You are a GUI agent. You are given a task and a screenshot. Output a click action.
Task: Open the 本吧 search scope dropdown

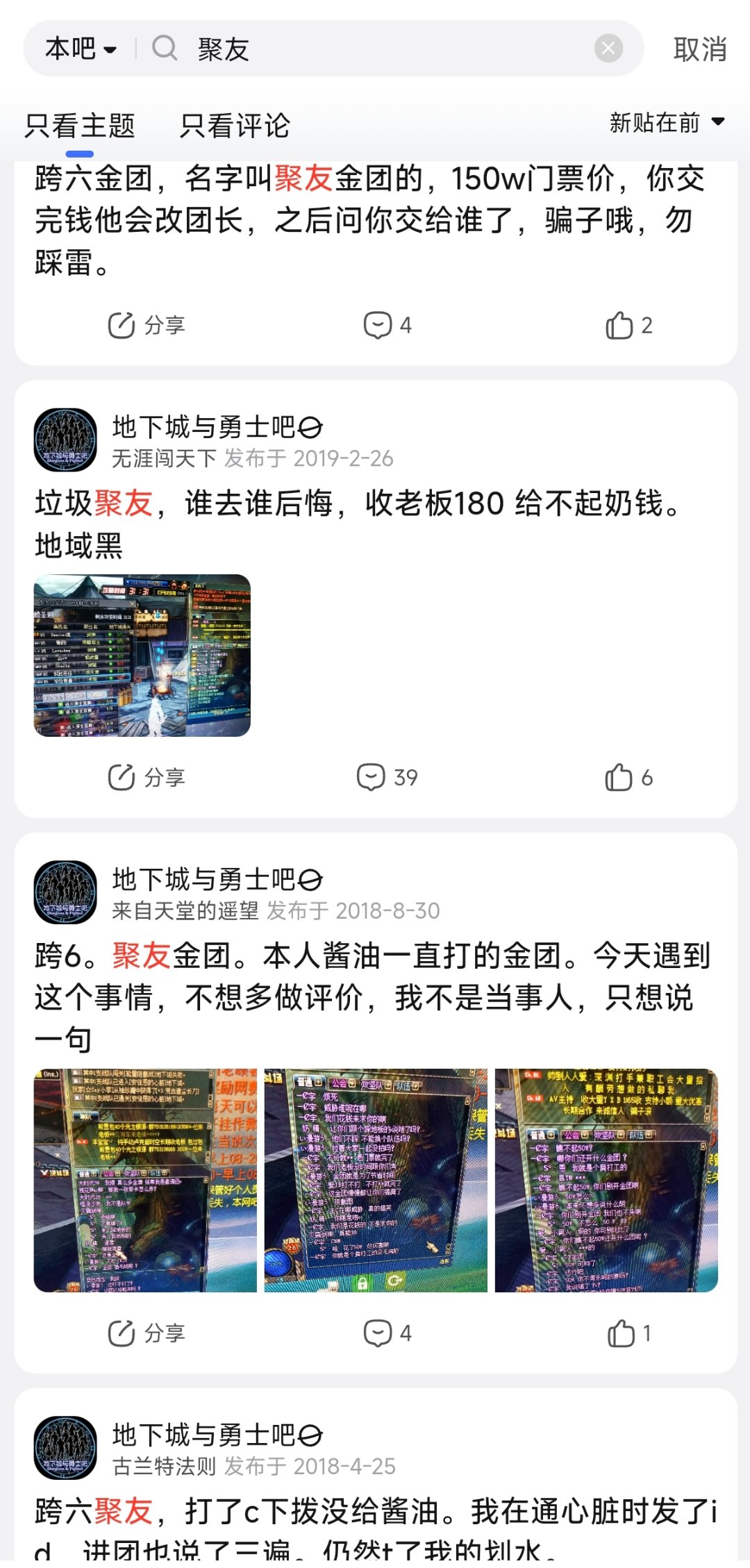coord(81,49)
